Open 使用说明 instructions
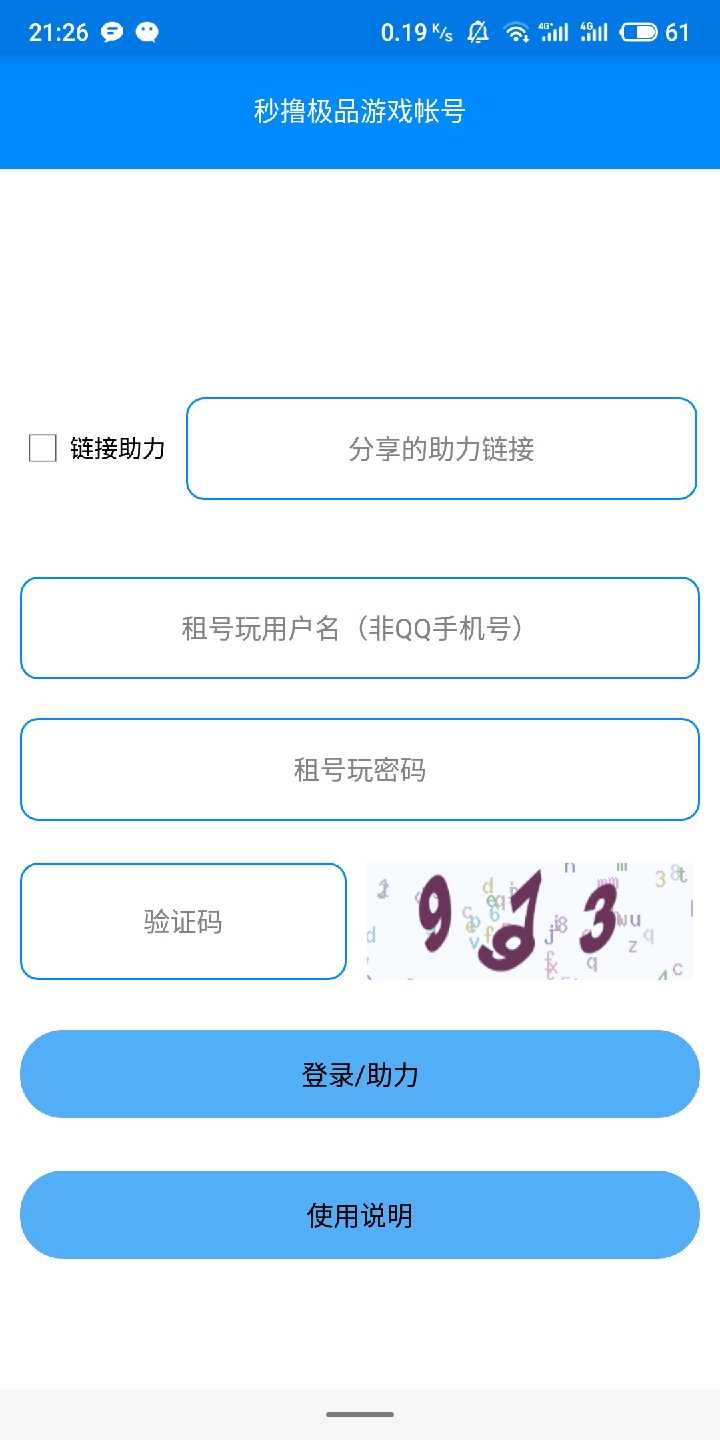This screenshot has height=1440, width=720. click(x=360, y=1215)
